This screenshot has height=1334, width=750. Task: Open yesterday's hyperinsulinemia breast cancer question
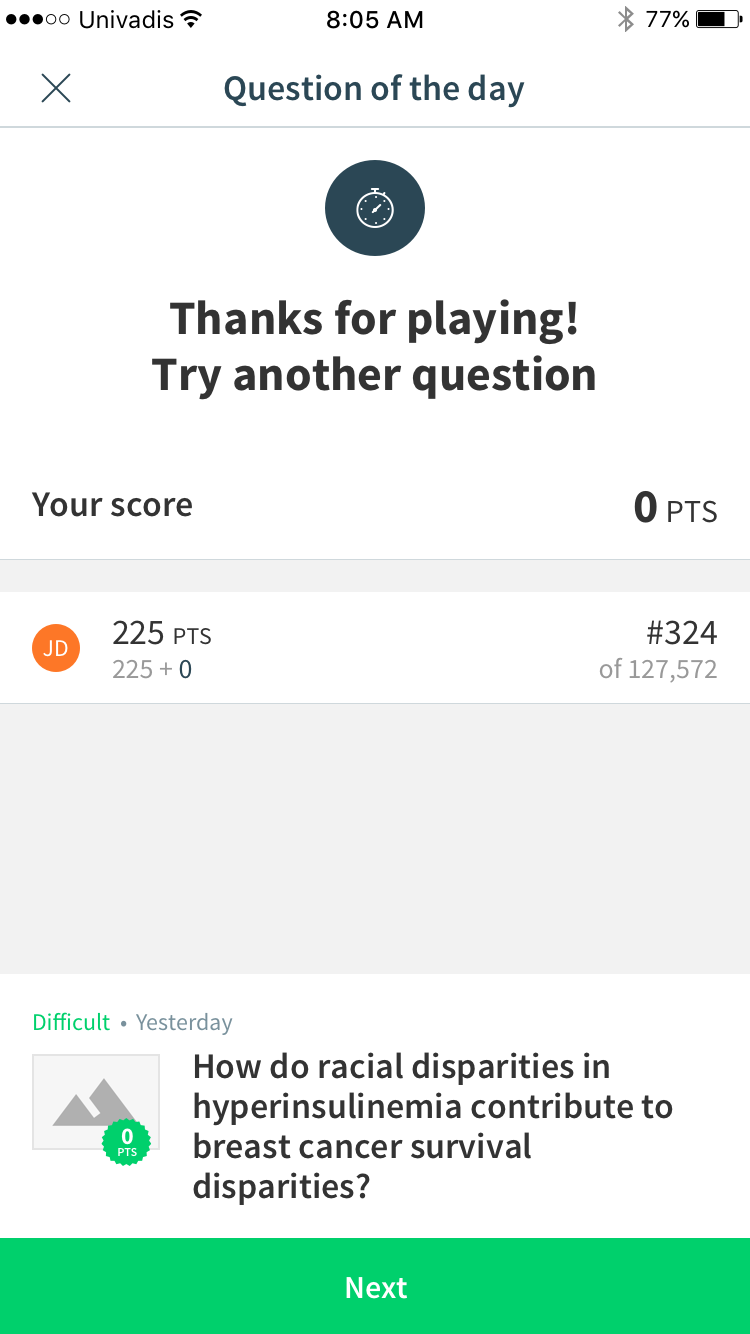375,1106
